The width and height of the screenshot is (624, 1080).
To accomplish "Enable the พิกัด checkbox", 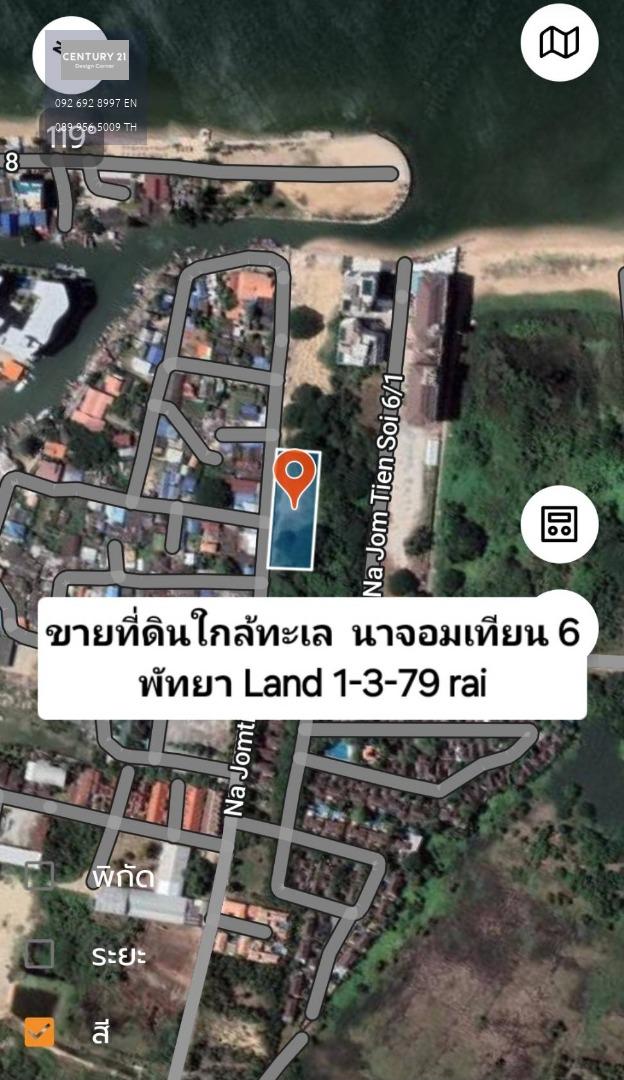I will [x=39, y=876].
